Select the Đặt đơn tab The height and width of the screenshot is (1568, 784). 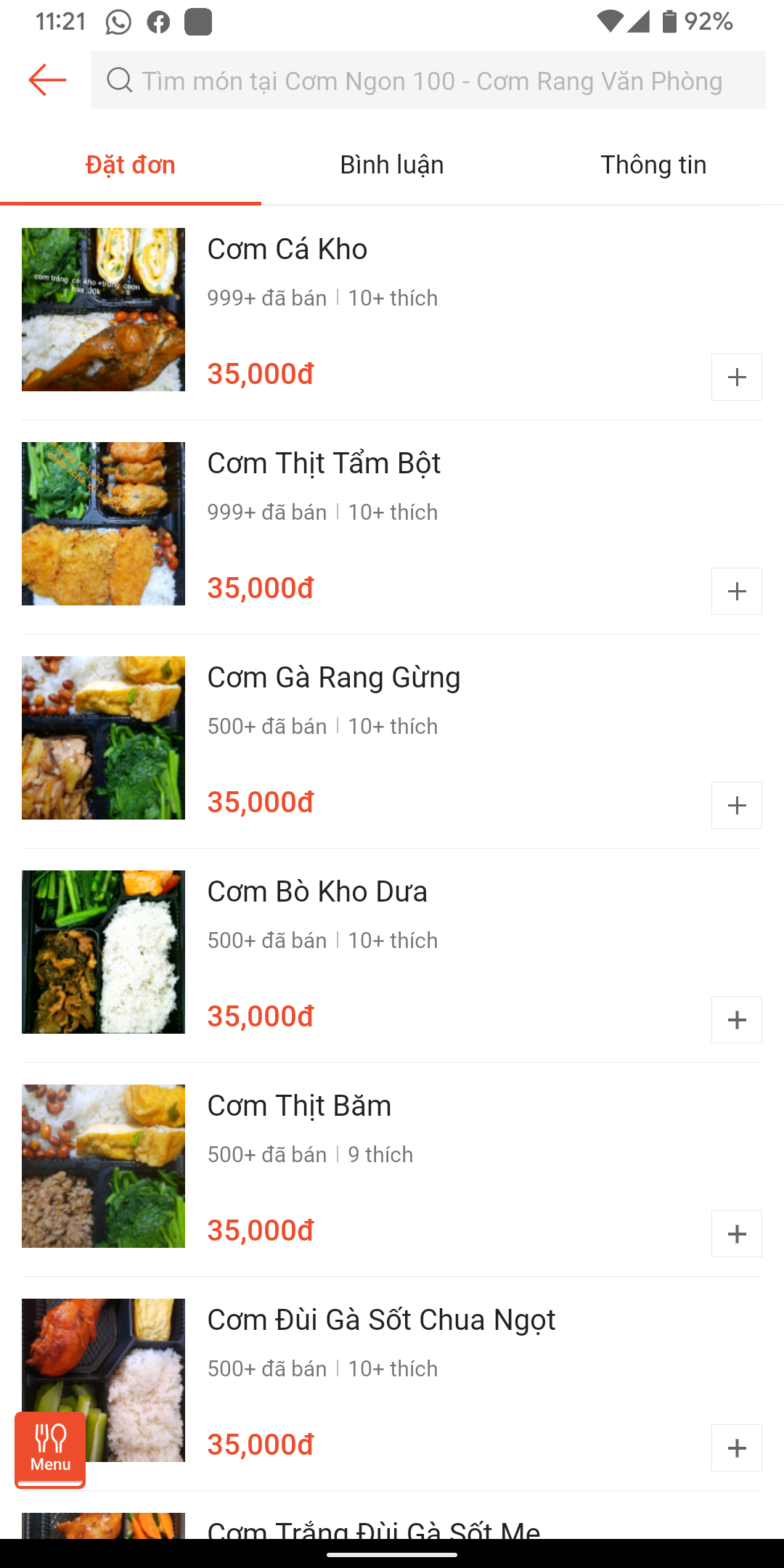pyautogui.click(x=131, y=166)
